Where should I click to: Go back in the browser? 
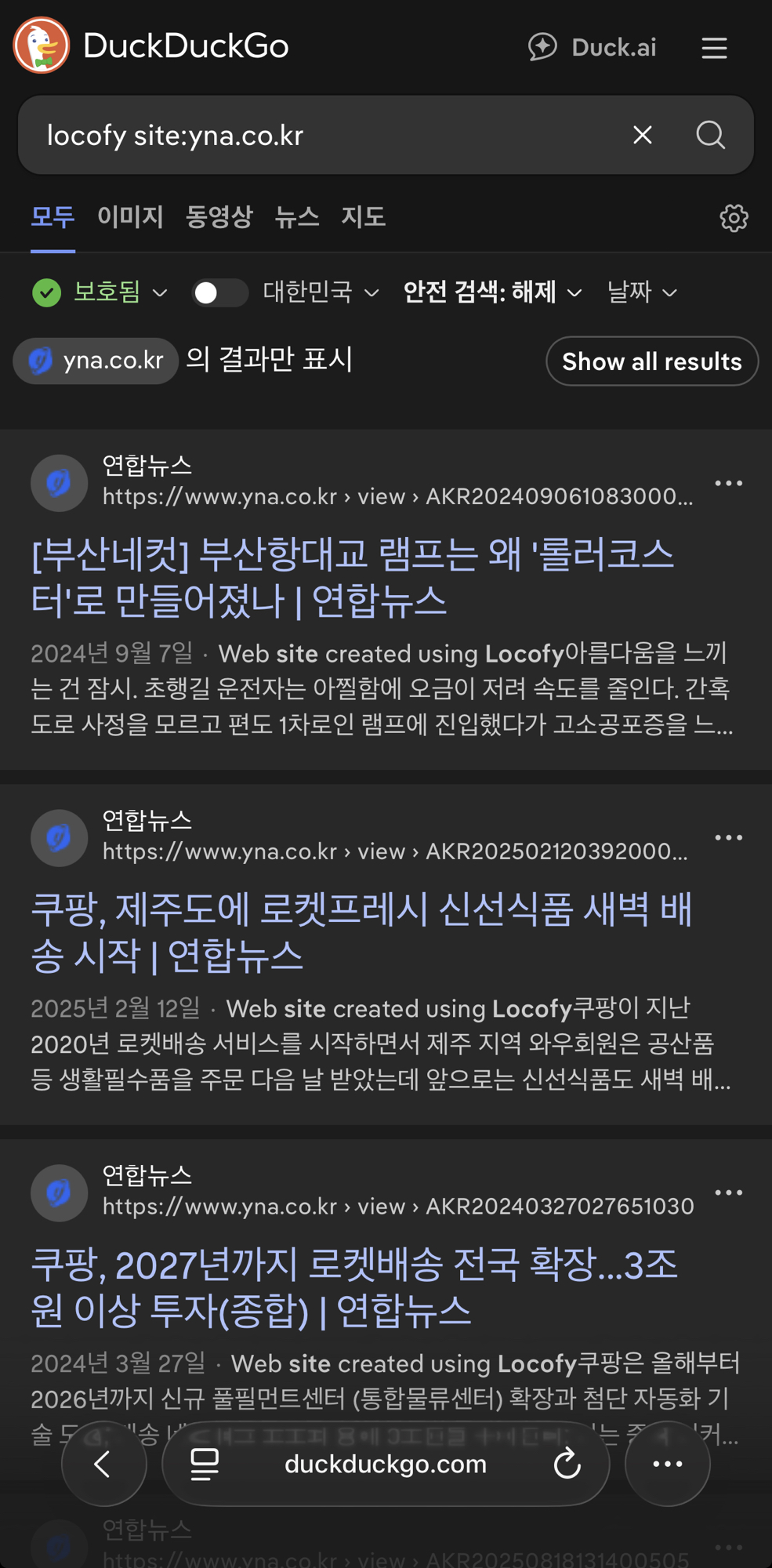103,1464
